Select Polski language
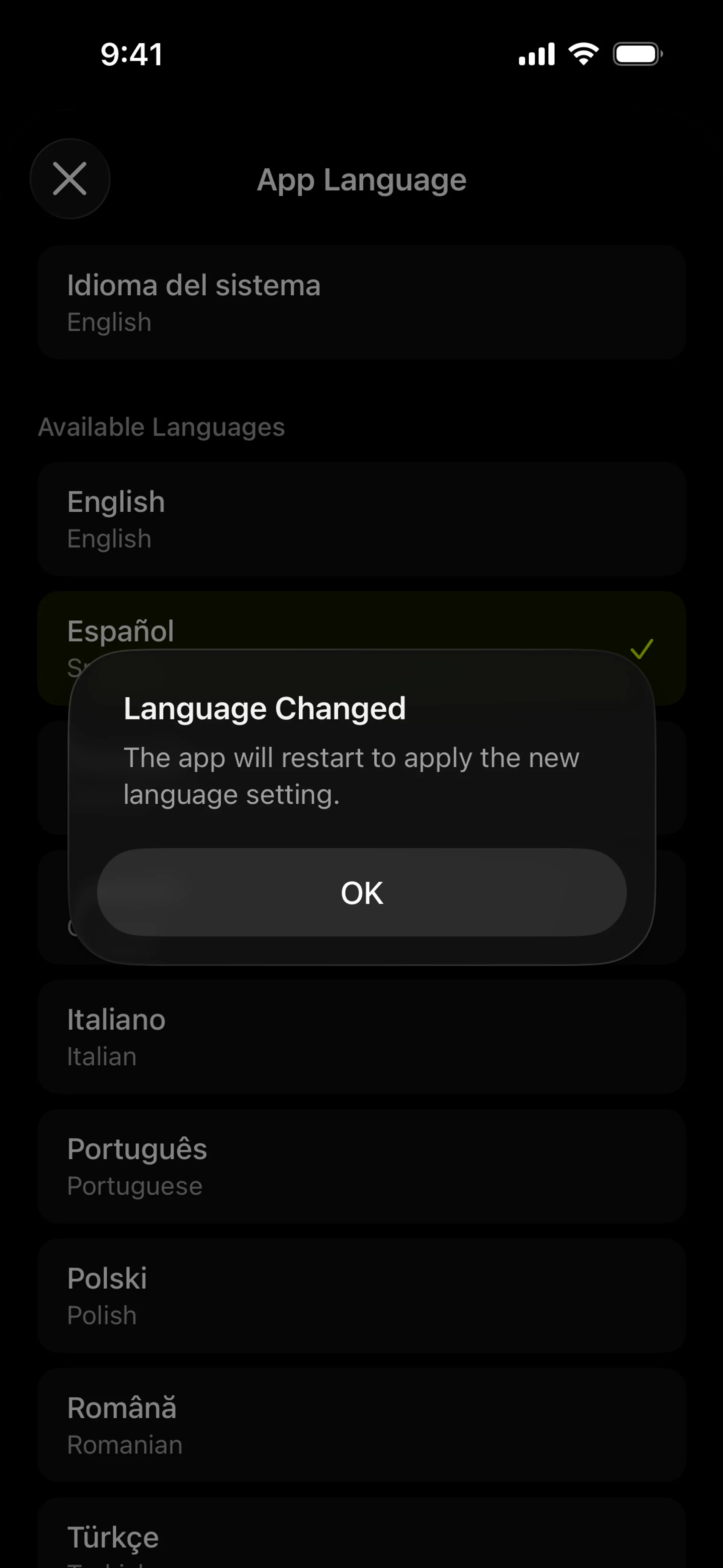 (x=361, y=1296)
